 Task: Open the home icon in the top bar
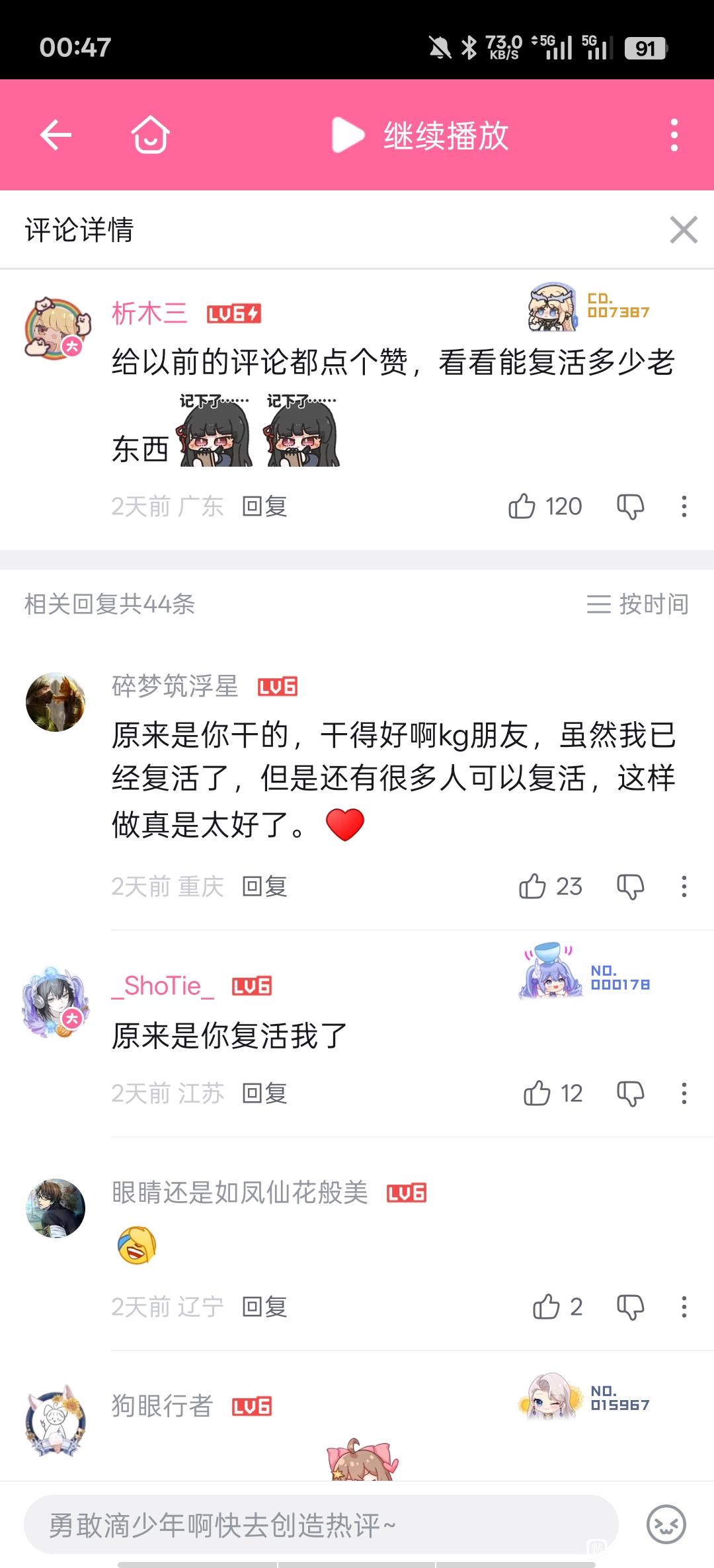[x=150, y=136]
